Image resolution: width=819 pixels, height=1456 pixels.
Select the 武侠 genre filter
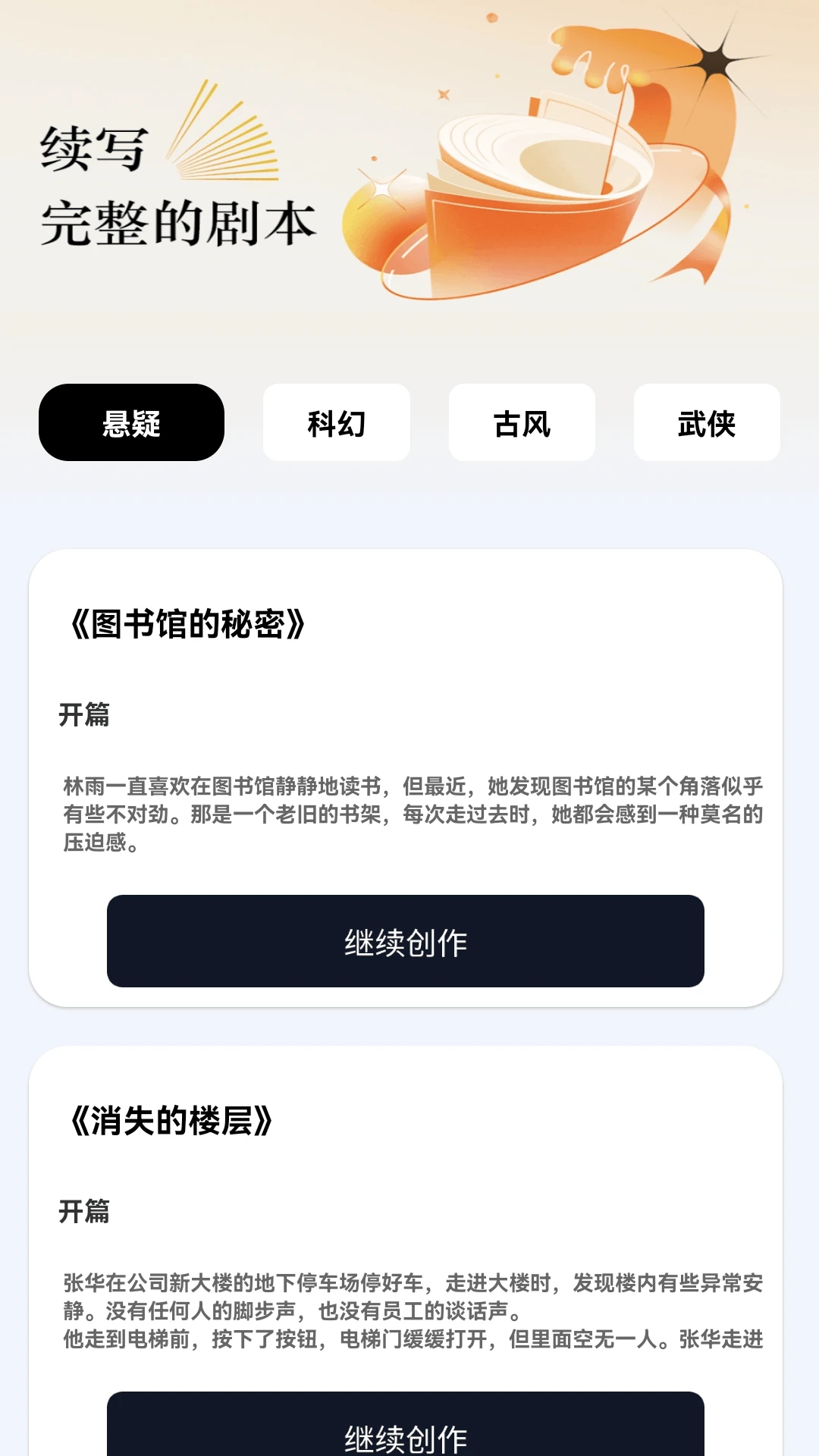click(707, 423)
